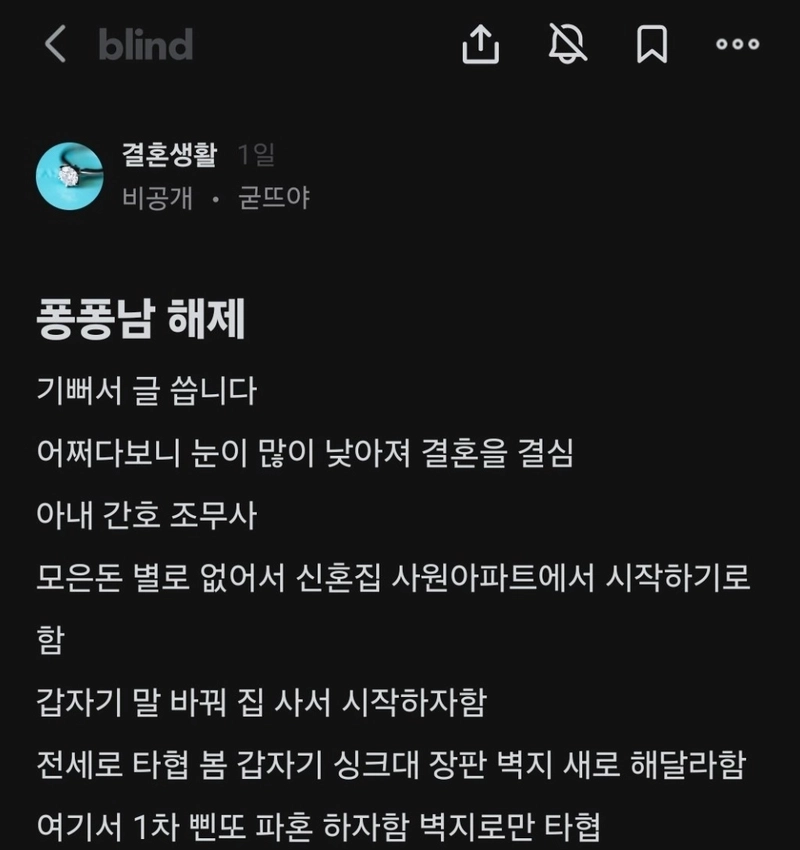Open the 결혼생활 topic link
800x850 pixels.
pyautogui.click(x=168, y=155)
